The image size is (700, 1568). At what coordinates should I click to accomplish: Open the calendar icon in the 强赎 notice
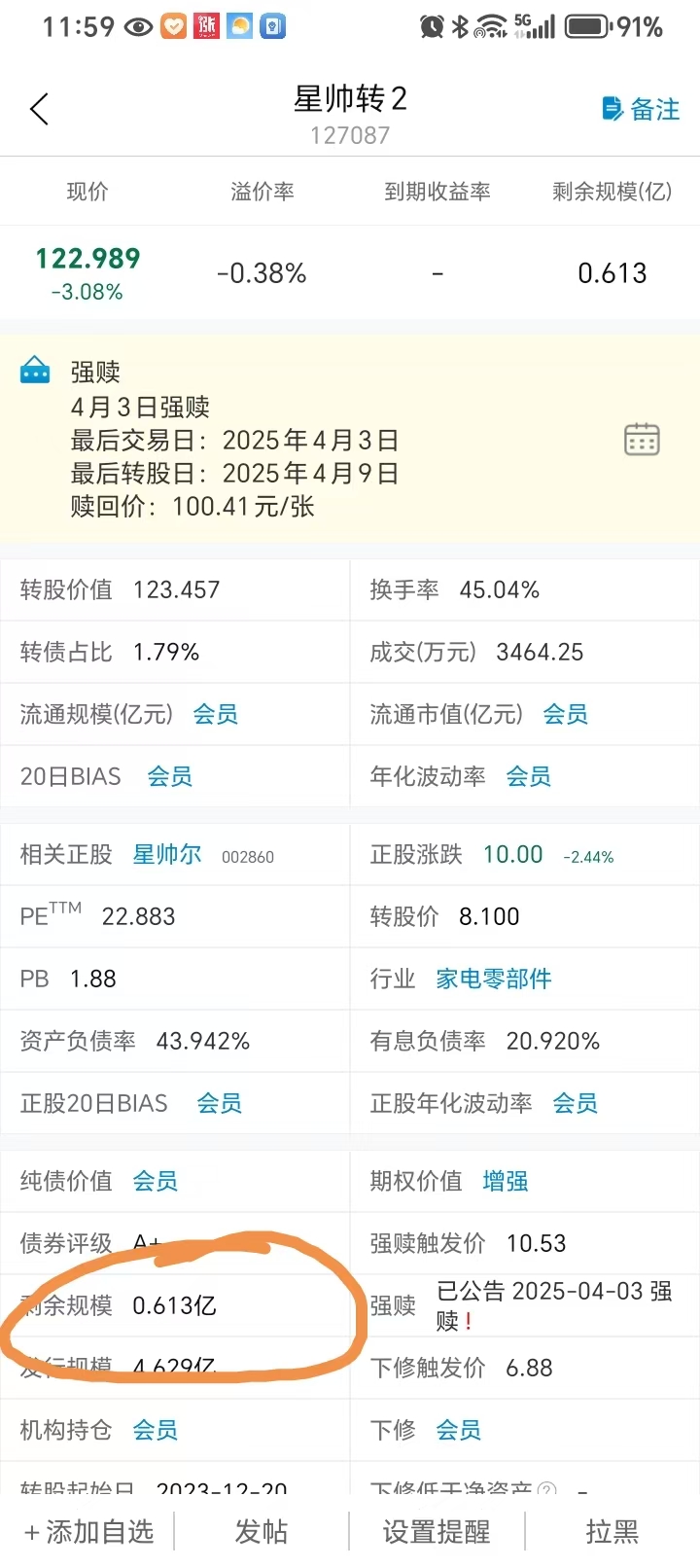642,440
